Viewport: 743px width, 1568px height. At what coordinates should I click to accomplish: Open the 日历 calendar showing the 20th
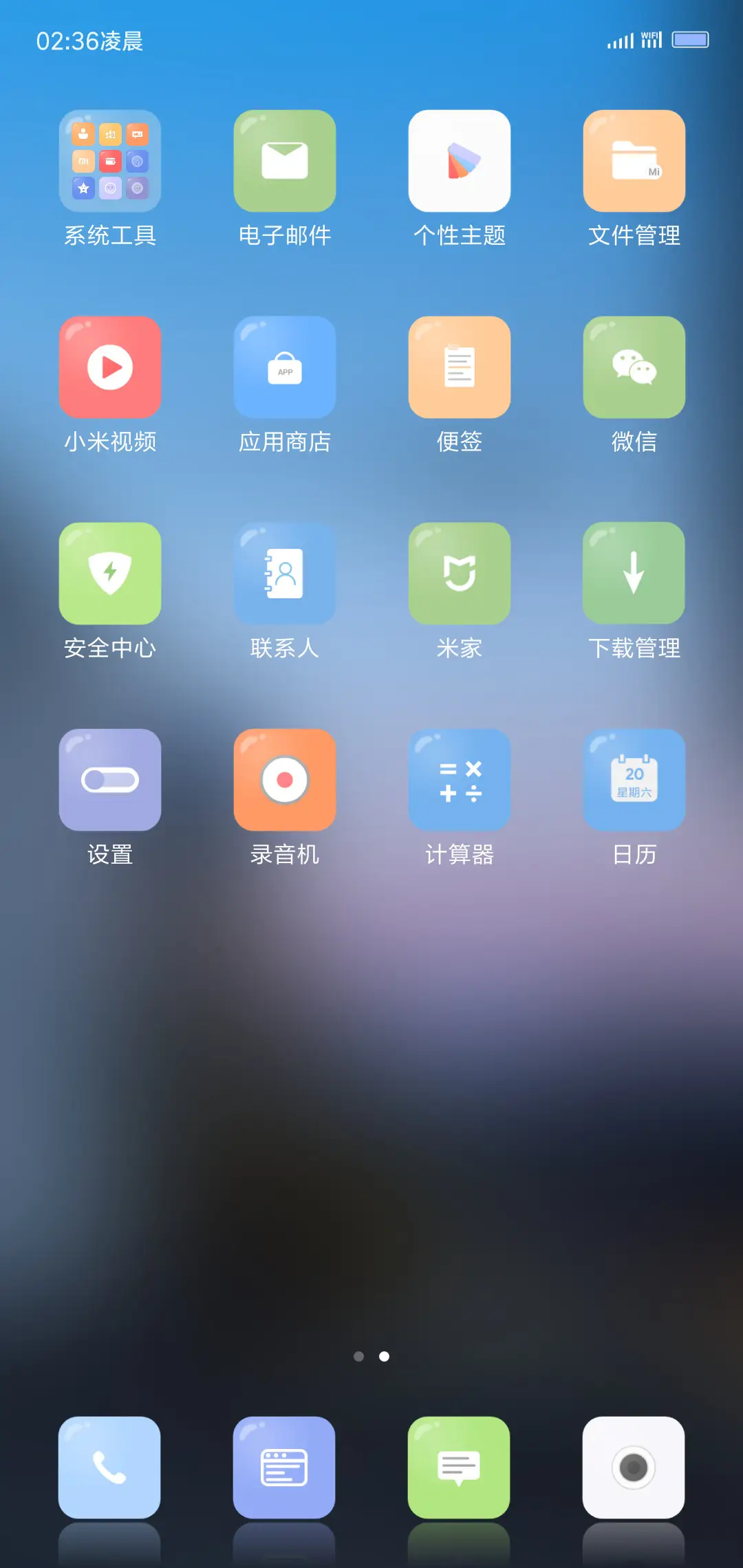[634, 779]
